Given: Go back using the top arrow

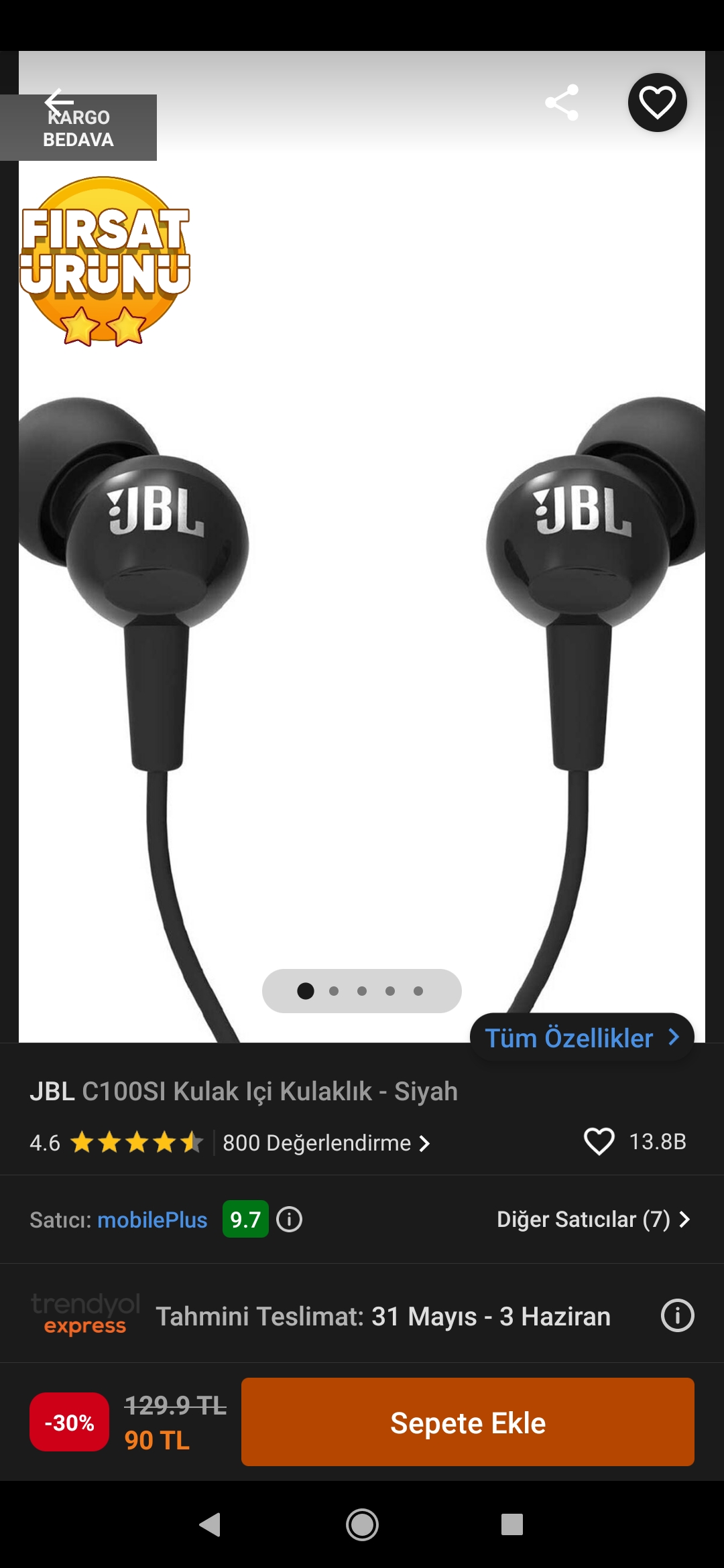Looking at the screenshot, I should click(59, 102).
